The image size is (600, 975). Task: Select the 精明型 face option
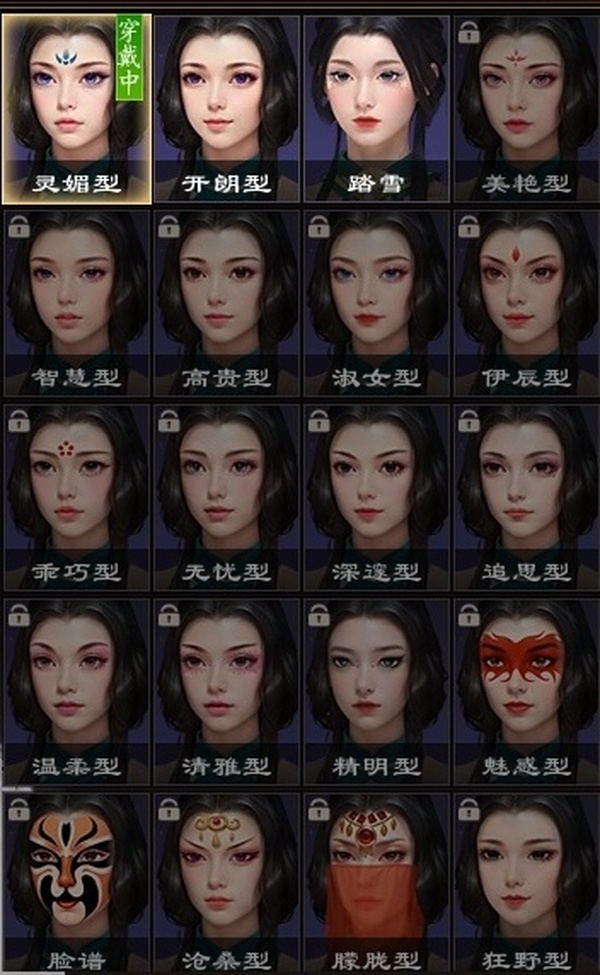(376, 691)
